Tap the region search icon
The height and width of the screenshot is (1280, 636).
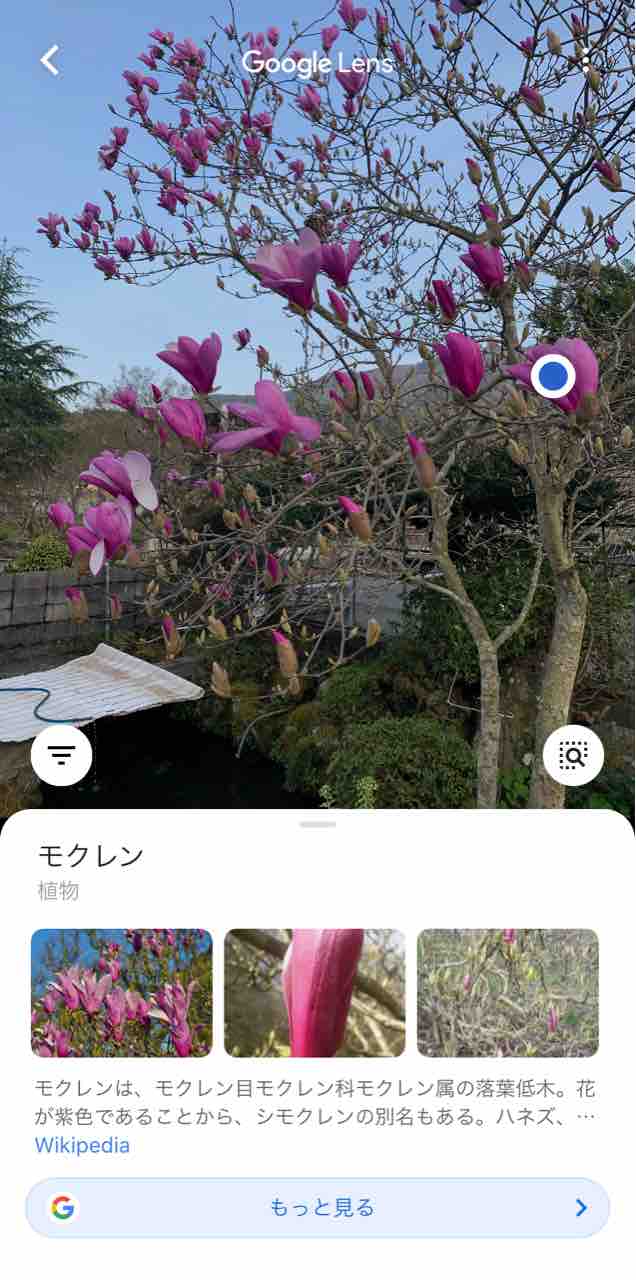[x=573, y=755]
